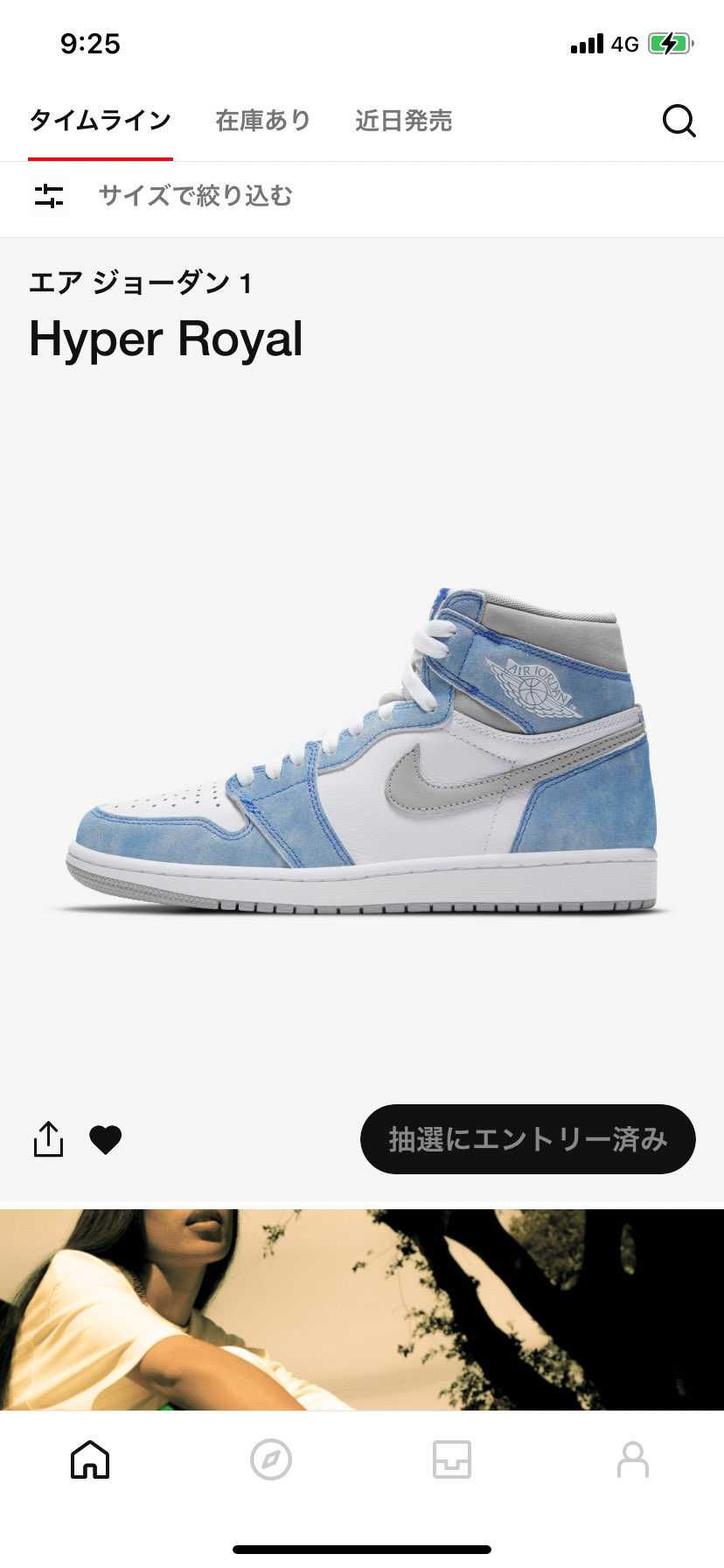Screen dimensions: 724x1568
Task: Open the profile bottom tab
Action: pyautogui.click(x=633, y=1459)
